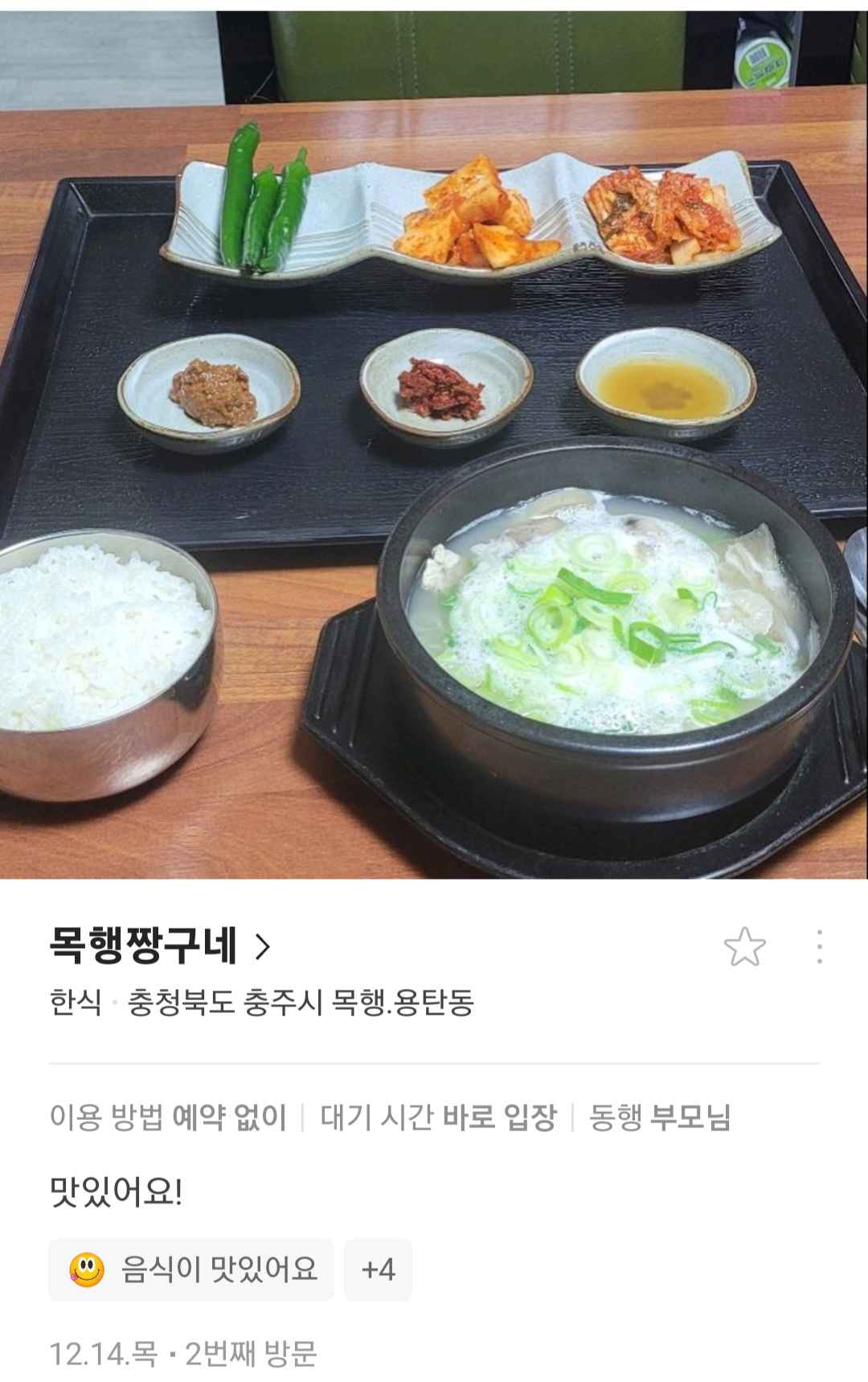This screenshot has height=1382, width=868.
Task: Tap the 음식이 맛있어요 keyword chip
Action: (x=191, y=1270)
